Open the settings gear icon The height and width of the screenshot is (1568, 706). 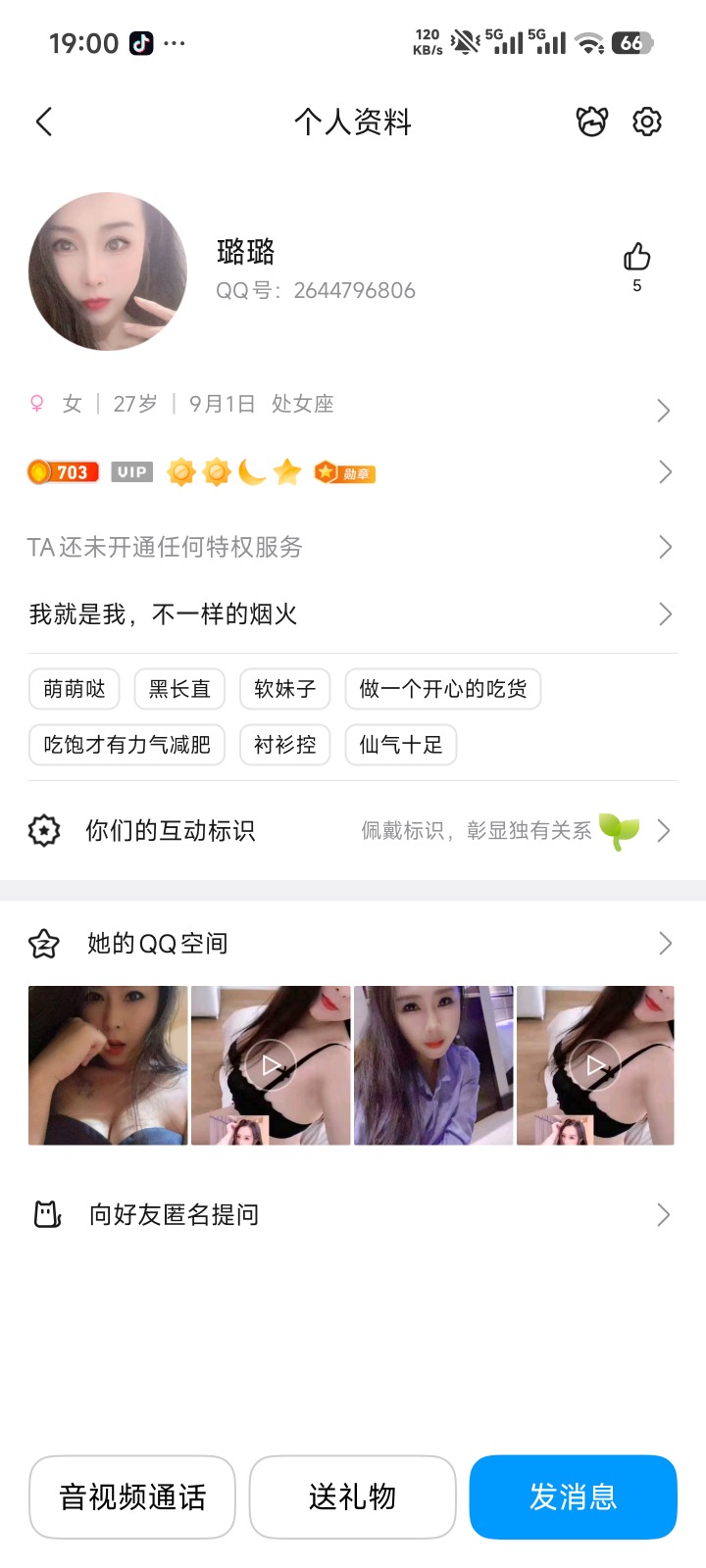click(647, 122)
